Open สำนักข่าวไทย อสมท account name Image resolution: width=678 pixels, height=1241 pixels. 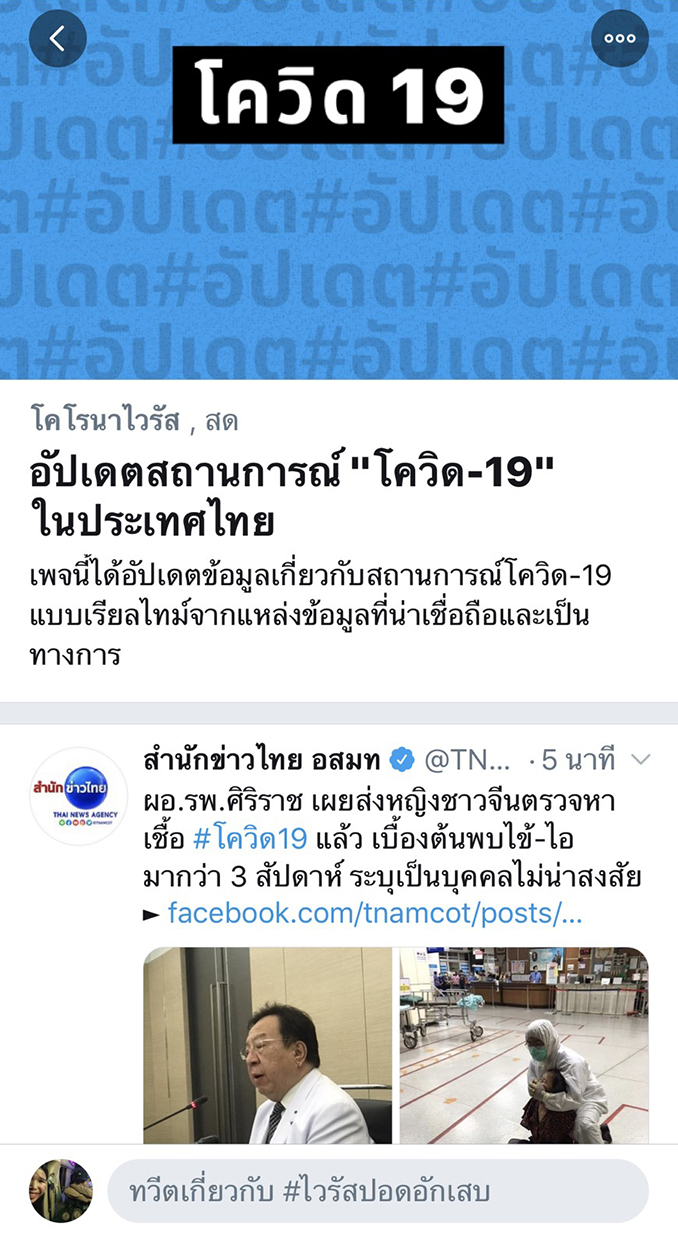(262, 760)
